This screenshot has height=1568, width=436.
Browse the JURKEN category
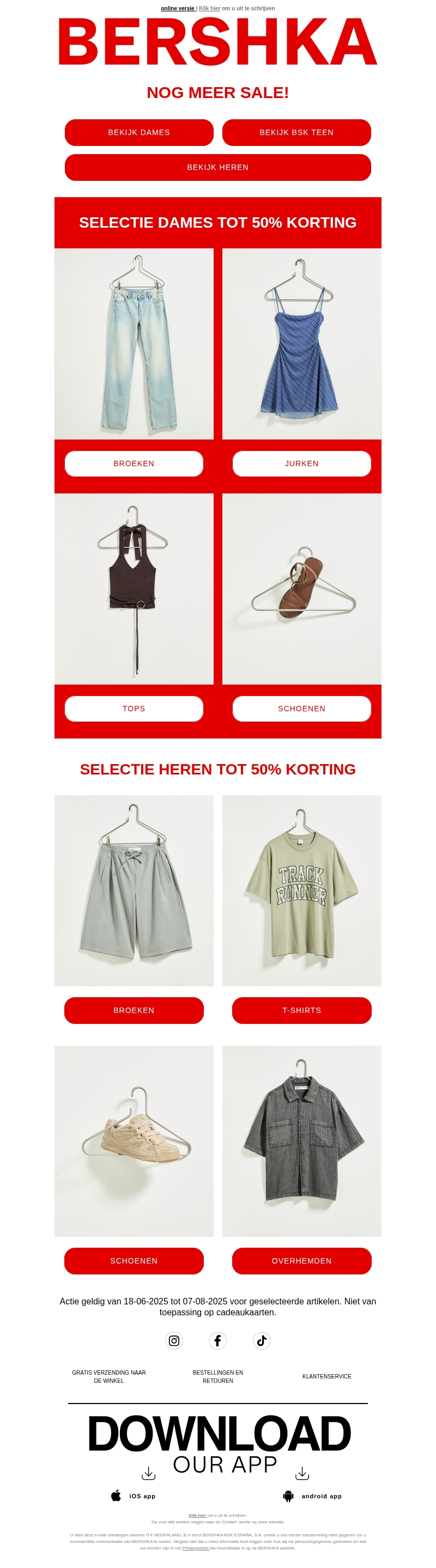coord(301,464)
